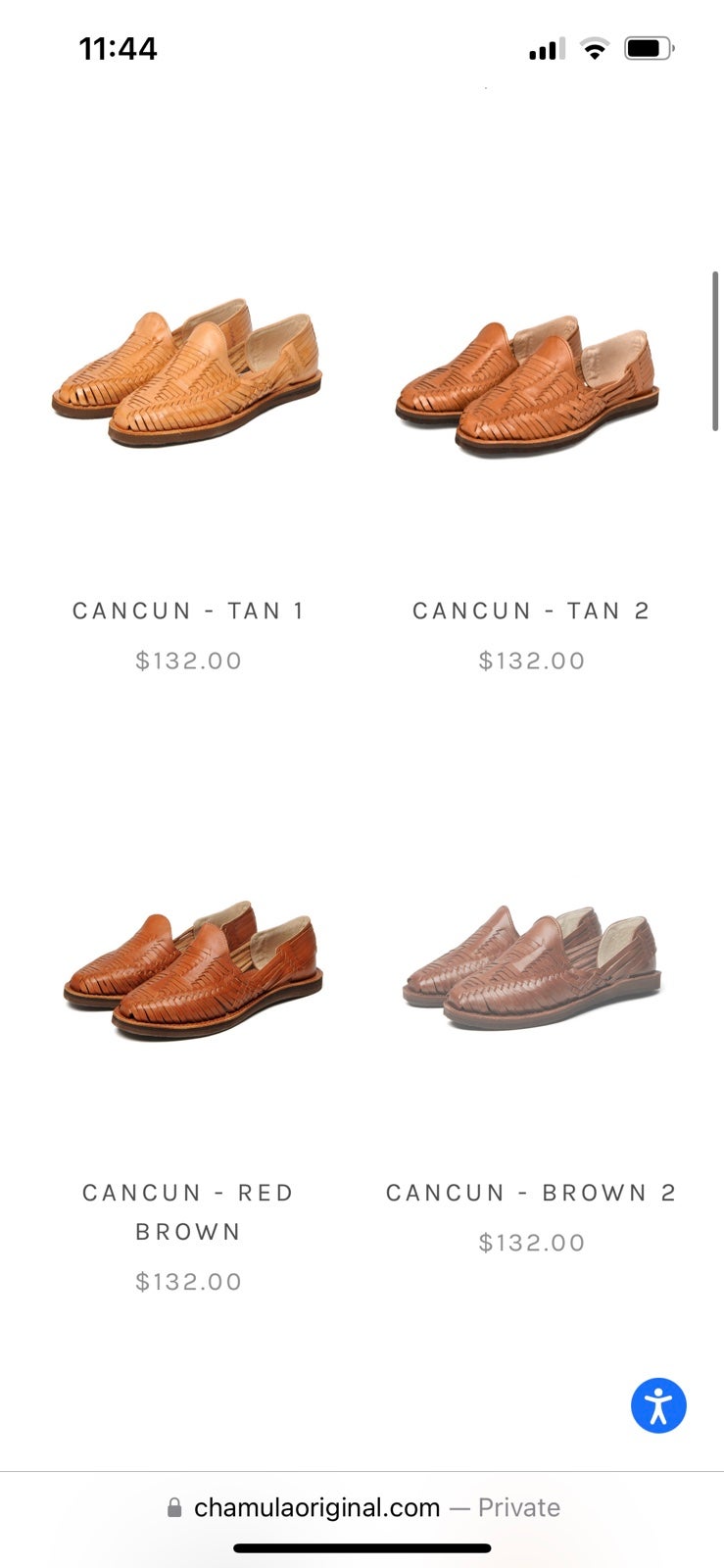Tap the chamulaoriginal.com address bar
Screen dimensions: 724x1568
coord(362,1507)
